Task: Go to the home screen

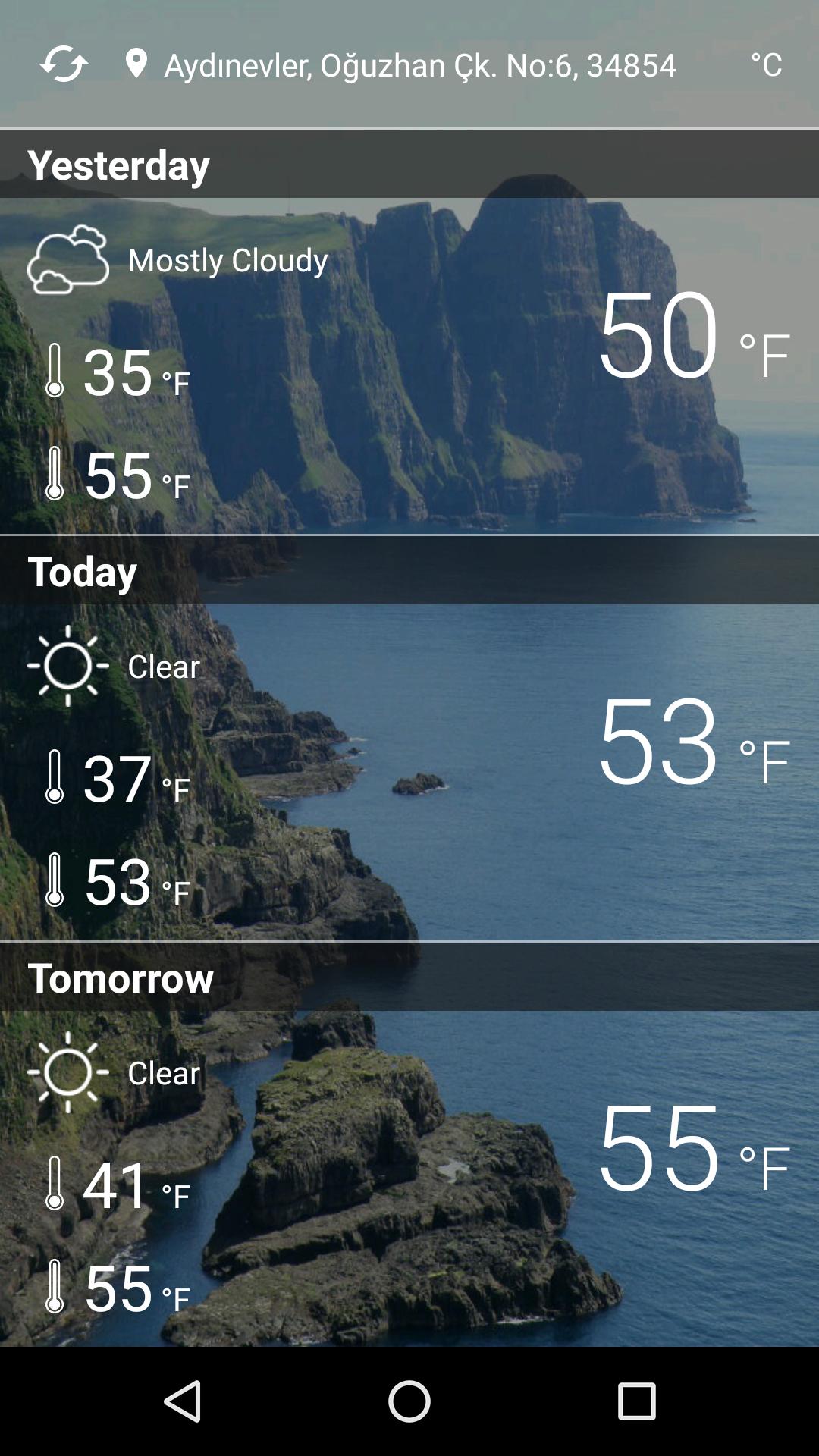Action: pos(409,1401)
